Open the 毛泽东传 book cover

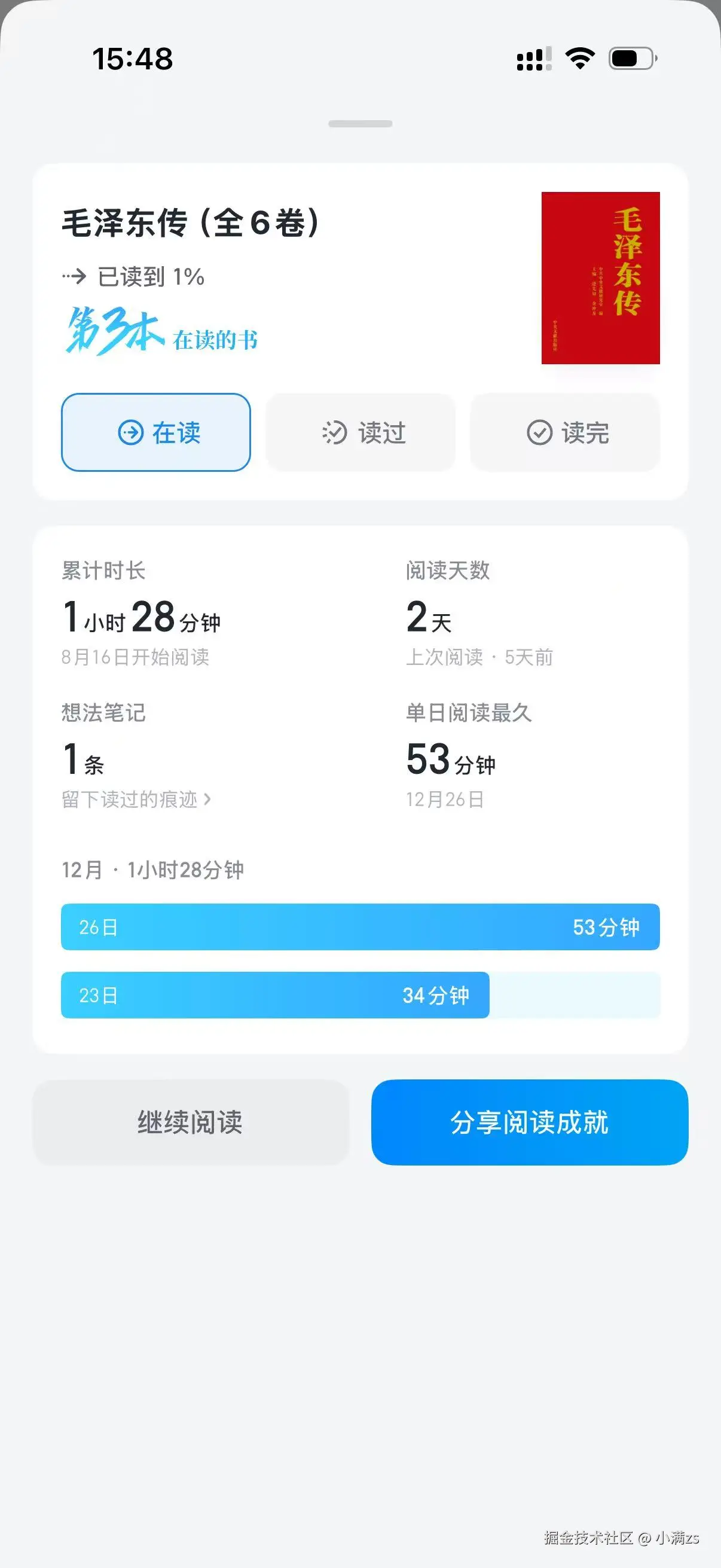[600, 278]
